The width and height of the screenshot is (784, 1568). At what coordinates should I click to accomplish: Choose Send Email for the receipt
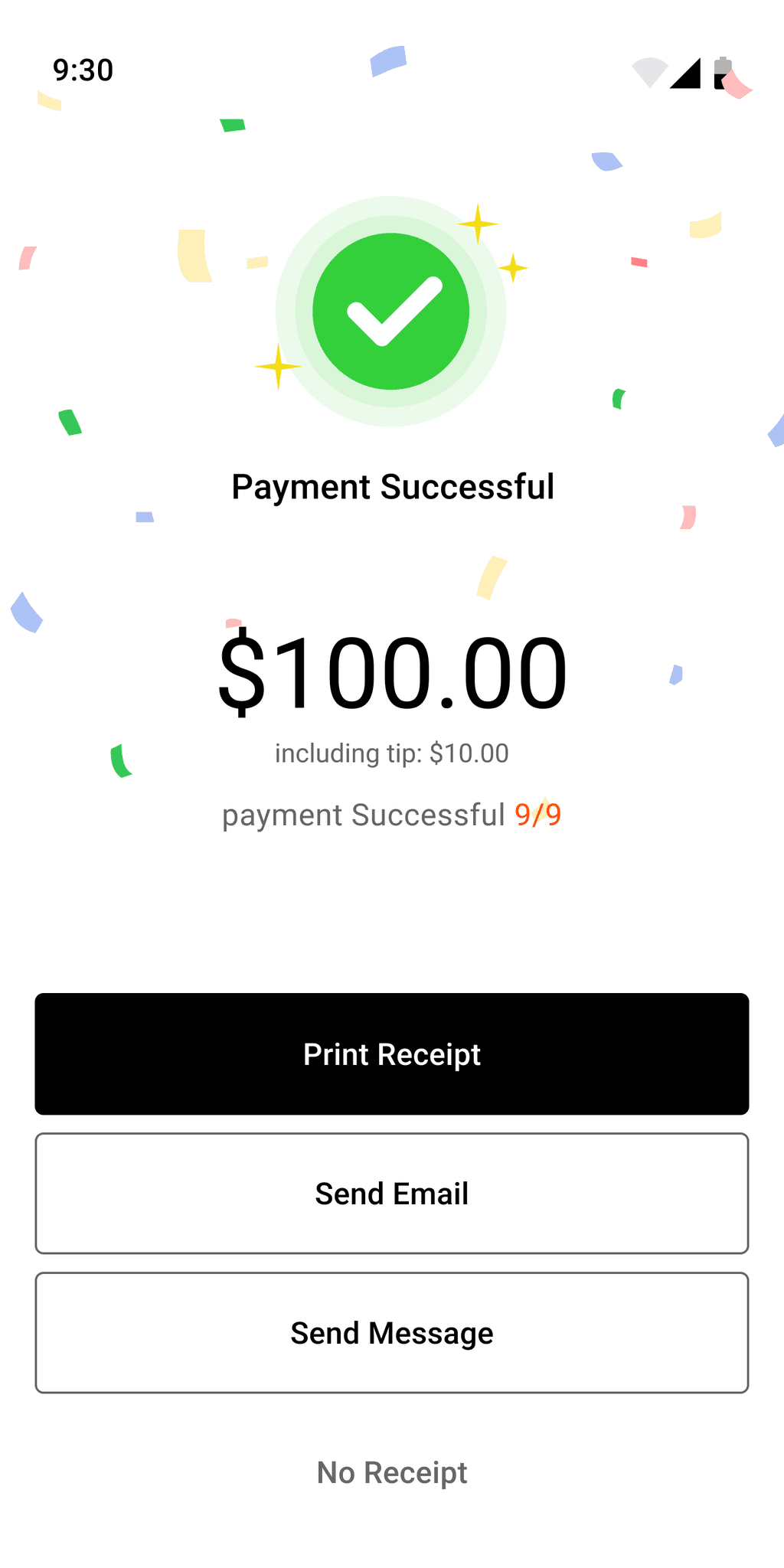click(392, 1193)
